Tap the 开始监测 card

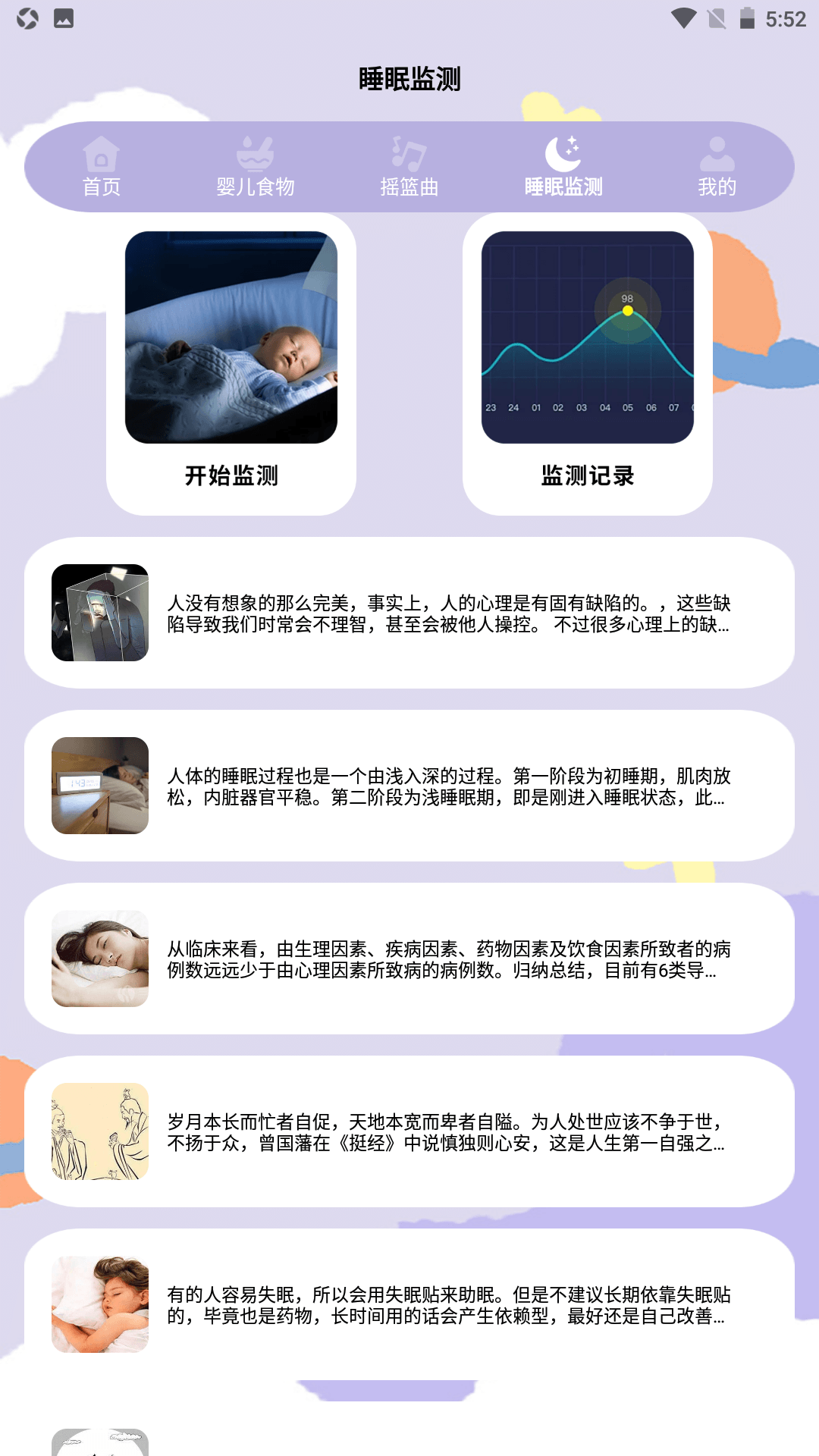(231, 364)
